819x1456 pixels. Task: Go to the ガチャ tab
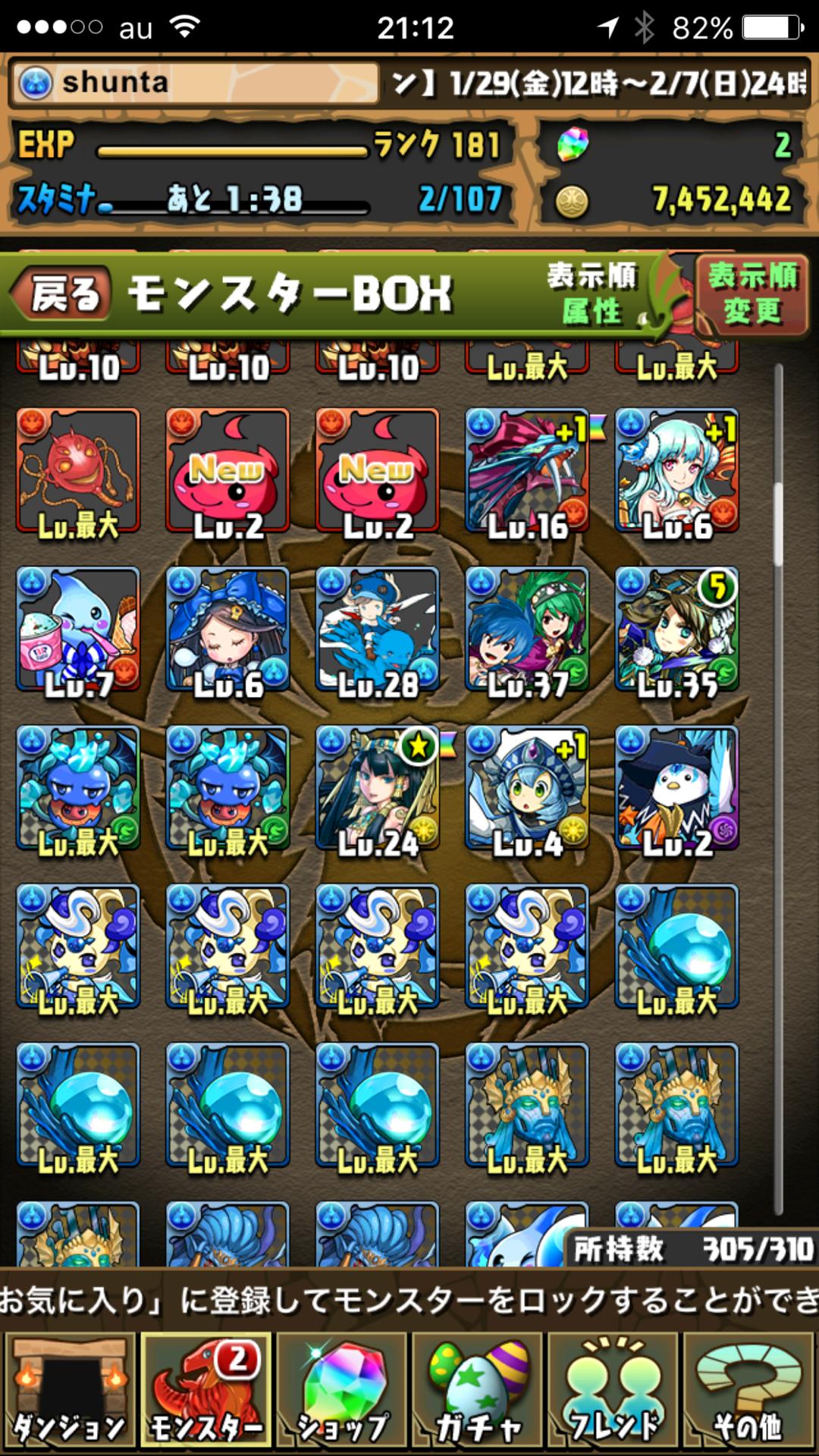(x=478, y=1392)
